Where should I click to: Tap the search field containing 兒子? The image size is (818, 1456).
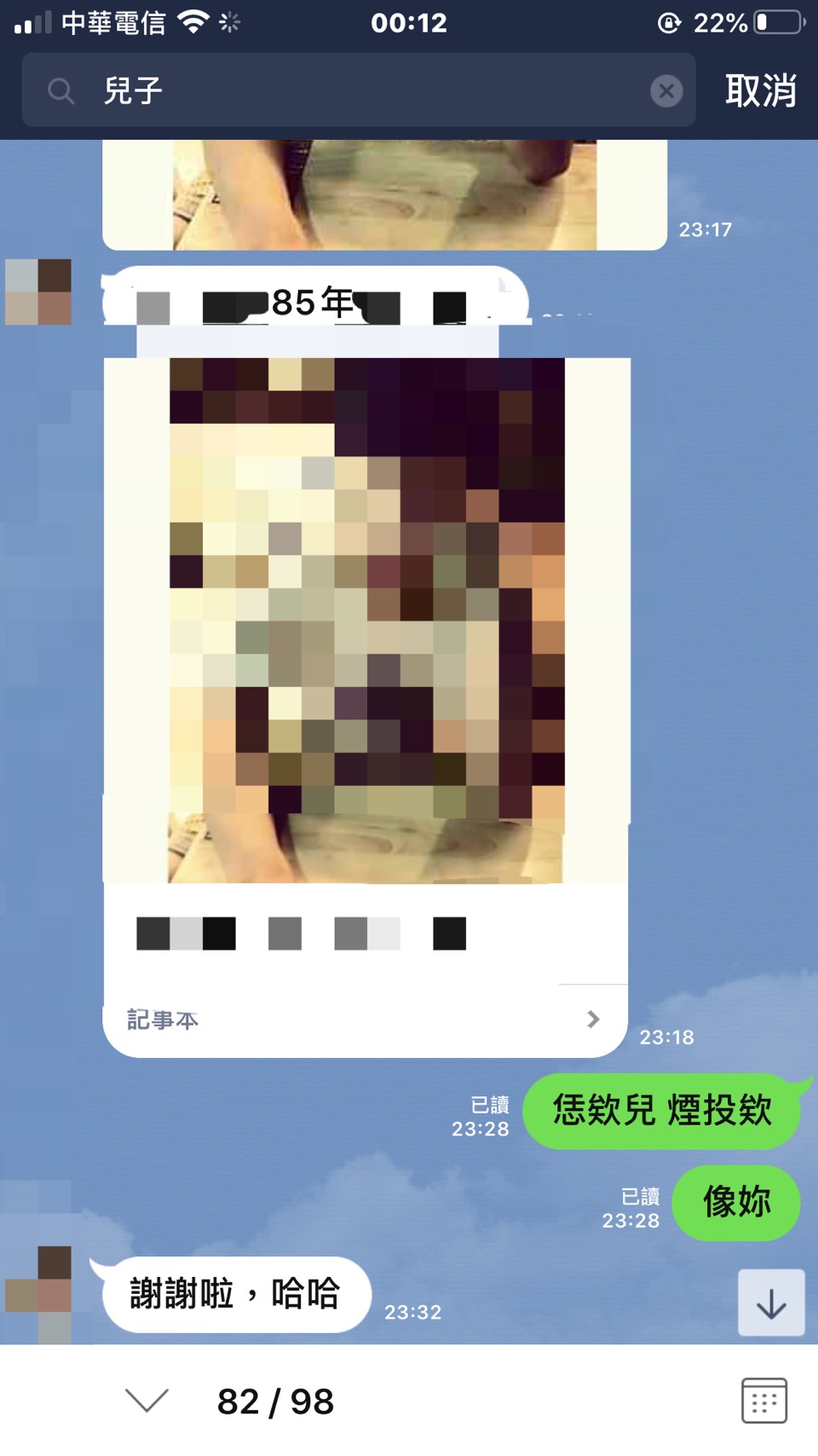tap(358, 90)
